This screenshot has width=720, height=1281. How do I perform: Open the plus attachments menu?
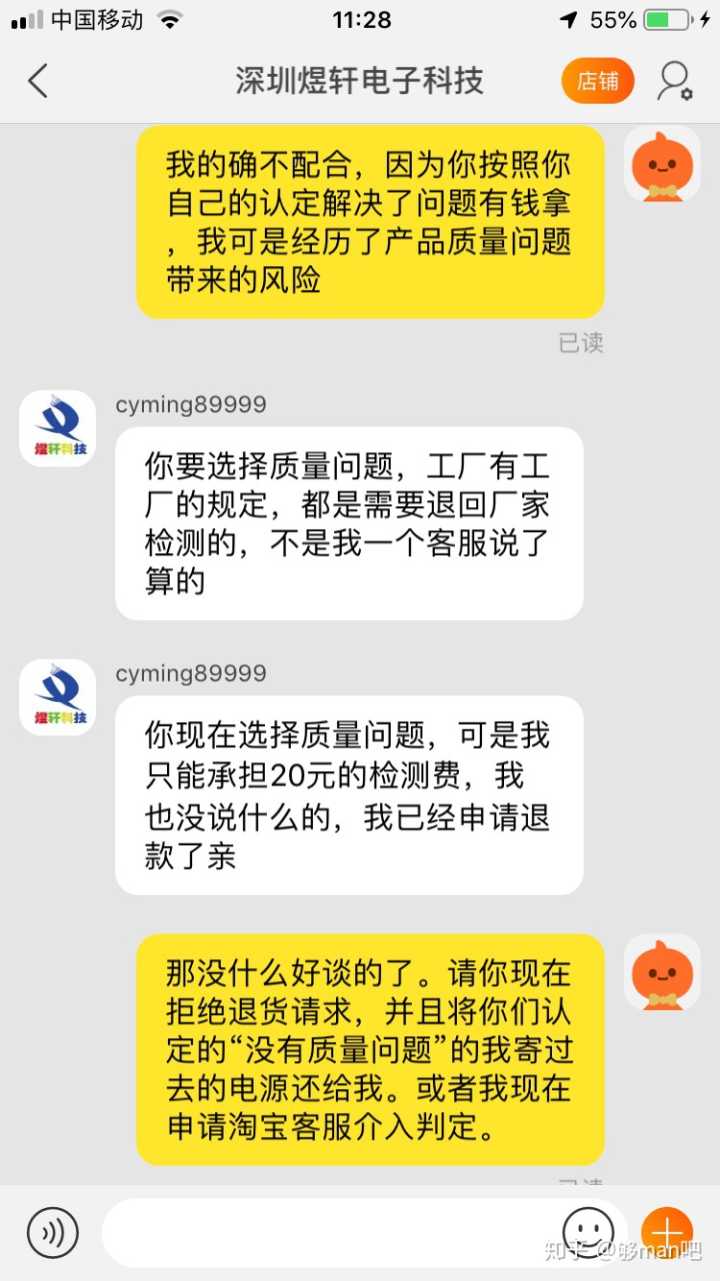pos(666,1232)
